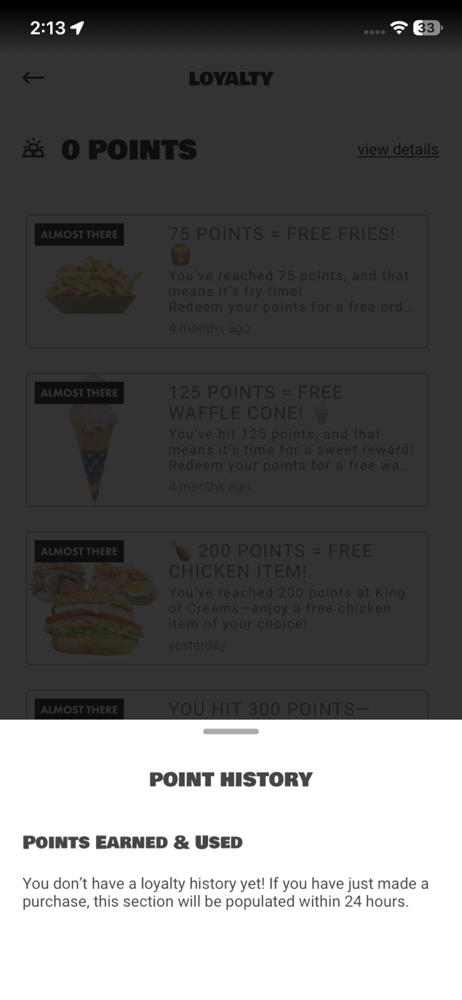
Task: Open the You Hit 300 Points card
Action: [227, 705]
